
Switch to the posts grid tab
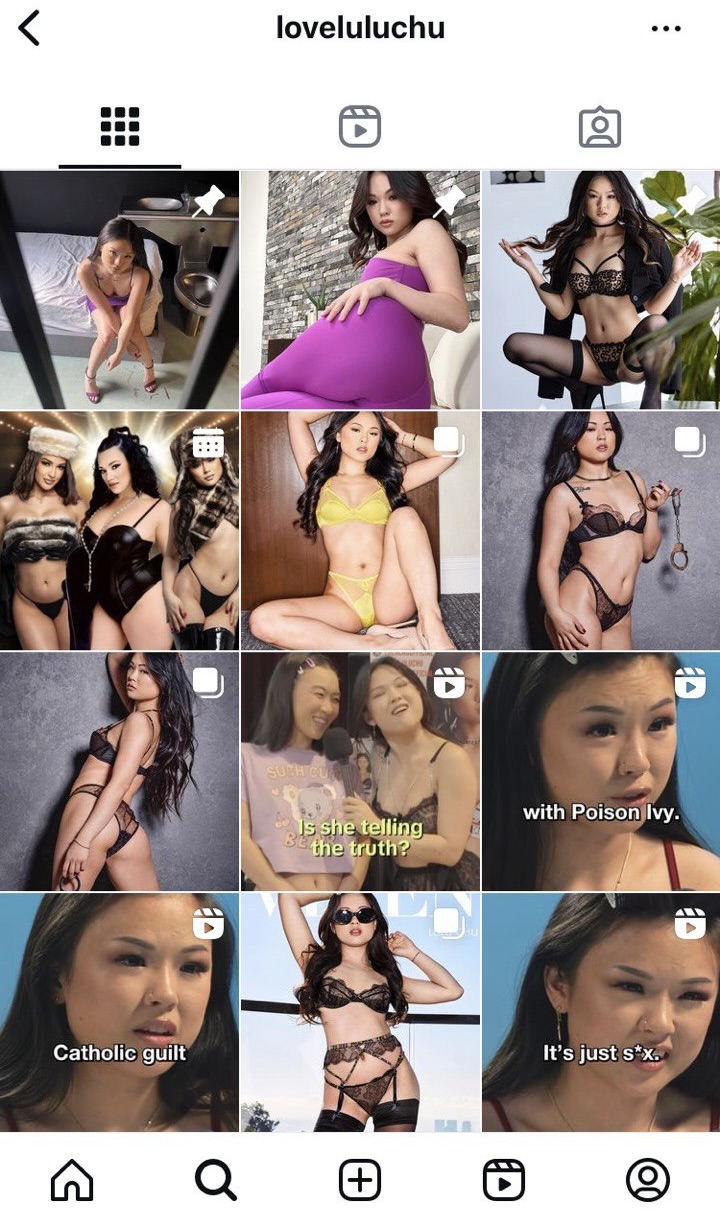click(x=120, y=127)
